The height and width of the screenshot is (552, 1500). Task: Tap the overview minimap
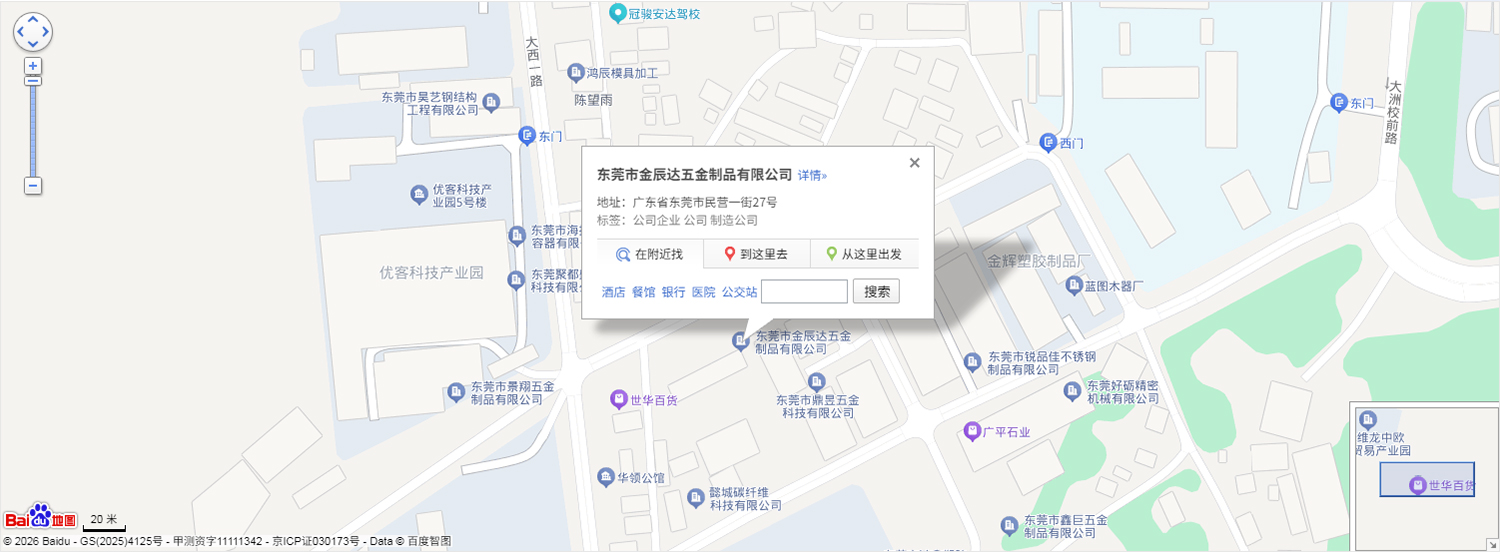[x=1424, y=477]
